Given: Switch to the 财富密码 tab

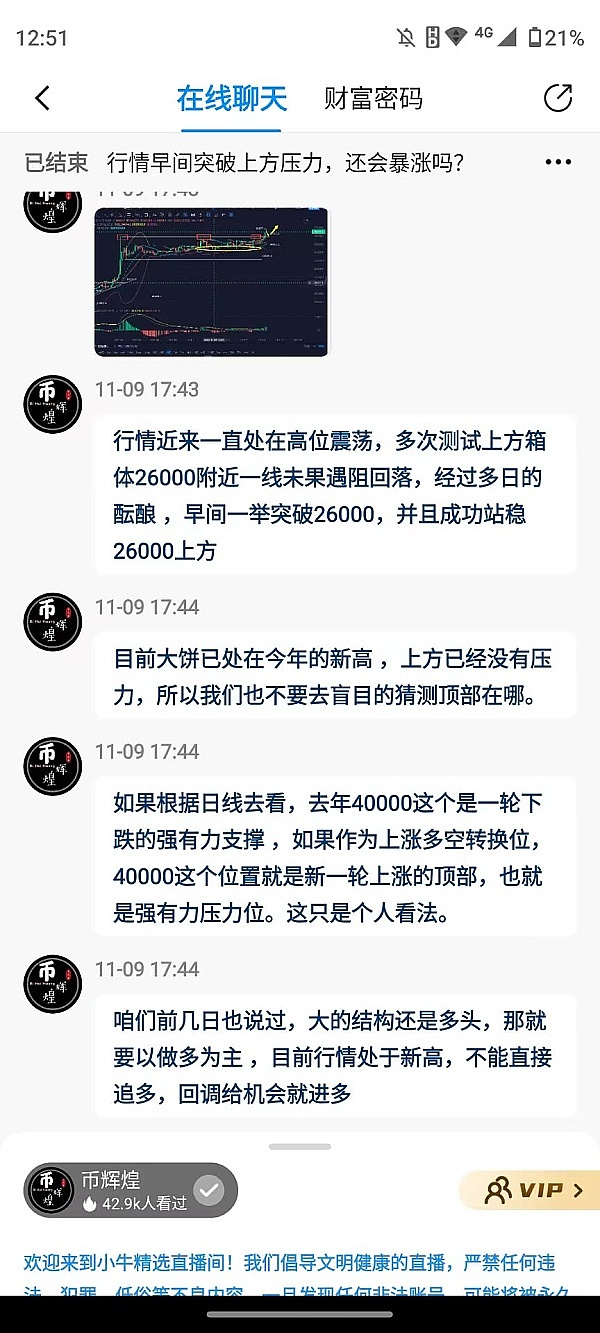Looking at the screenshot, I should click(373, 98).
